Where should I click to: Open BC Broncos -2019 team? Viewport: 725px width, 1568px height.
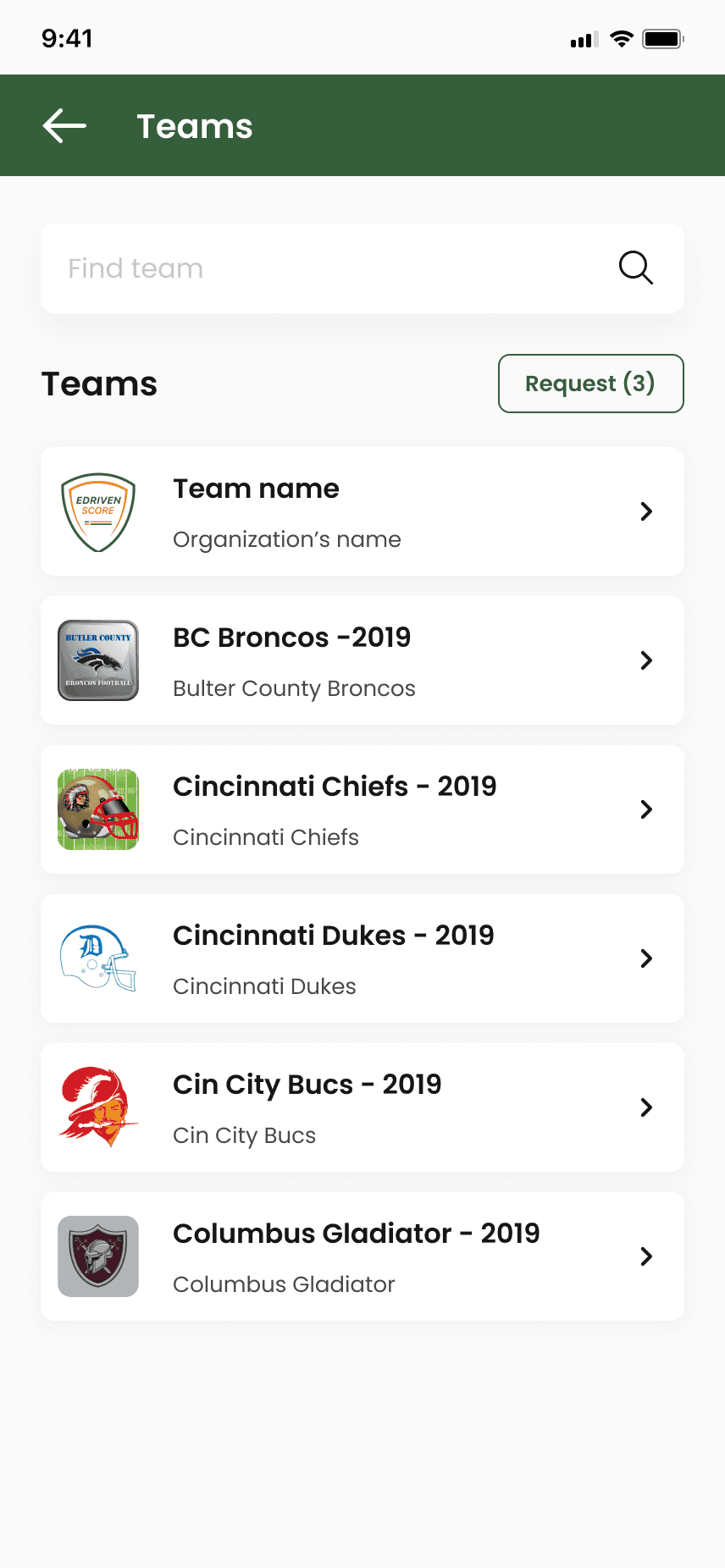pyautogui.click(x=362, y=661)
